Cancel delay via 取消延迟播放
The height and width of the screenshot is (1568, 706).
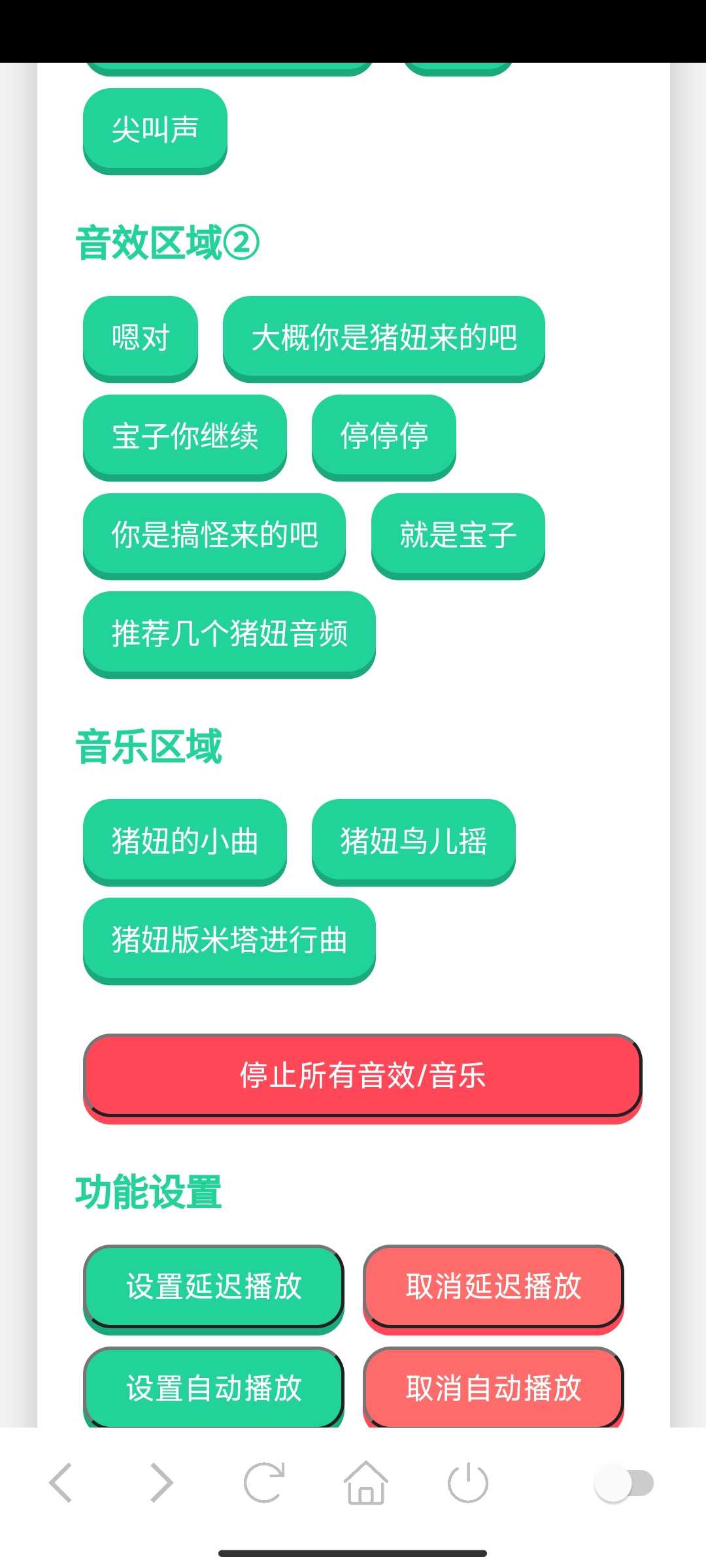click(x=494, y=1286)
